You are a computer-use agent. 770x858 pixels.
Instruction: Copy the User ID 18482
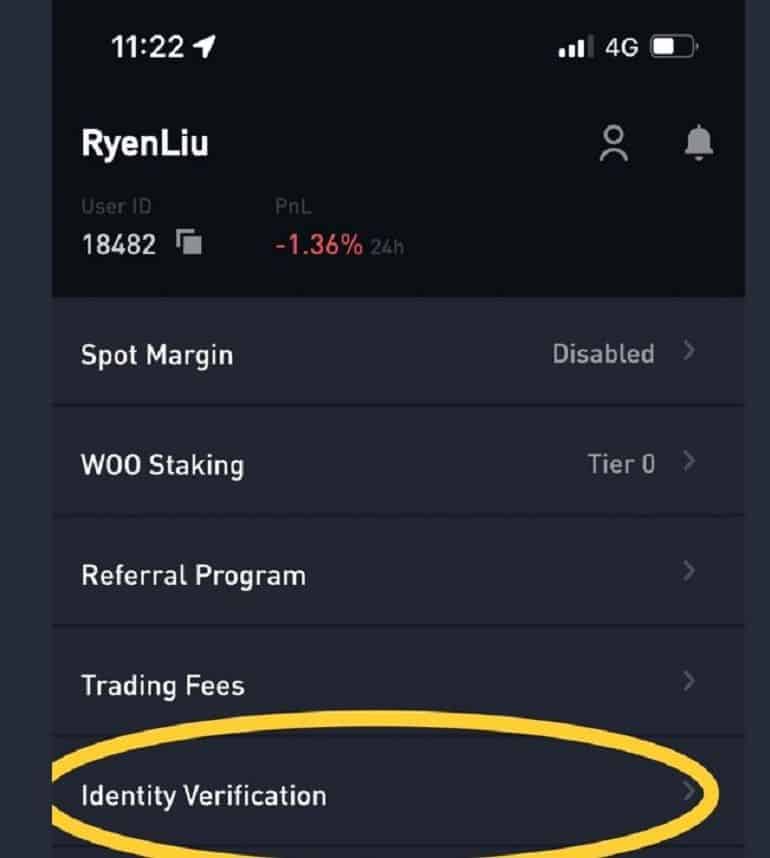point(189,243)
